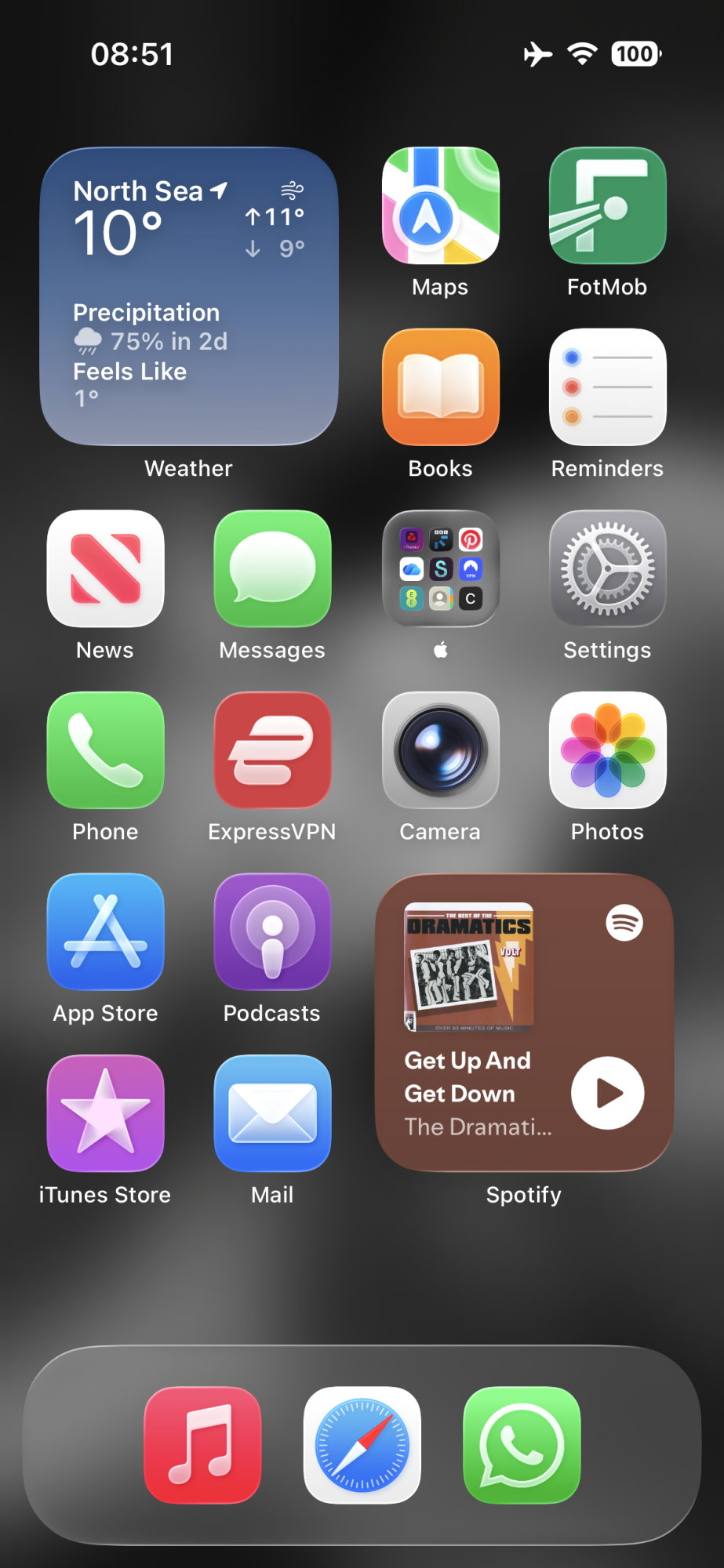Open the Messages app
The width and height of the screenshot is (724, 1568).
click(x=272, y=568)
